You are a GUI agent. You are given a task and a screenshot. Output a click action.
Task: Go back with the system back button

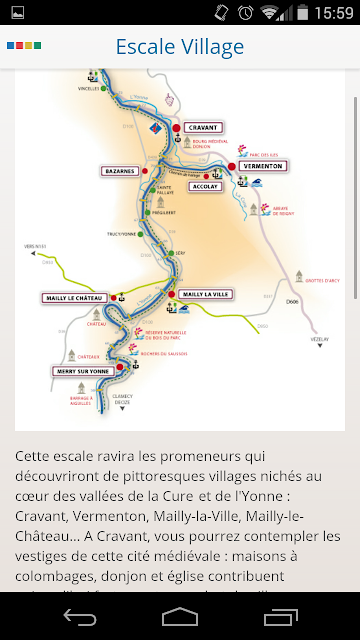(80, 616)
